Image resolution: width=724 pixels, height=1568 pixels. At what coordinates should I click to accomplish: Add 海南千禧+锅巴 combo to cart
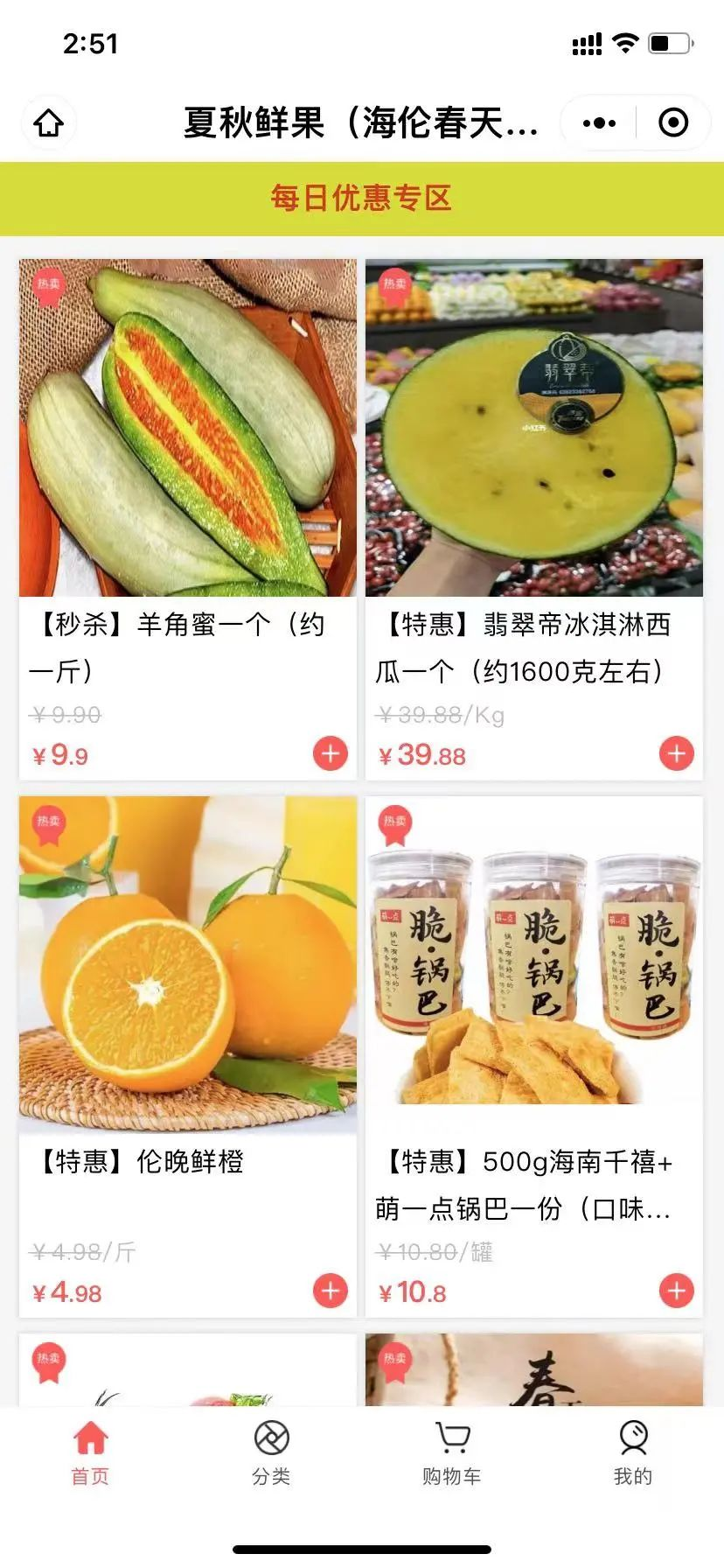pyautogui.click(x=676, y=1291)
